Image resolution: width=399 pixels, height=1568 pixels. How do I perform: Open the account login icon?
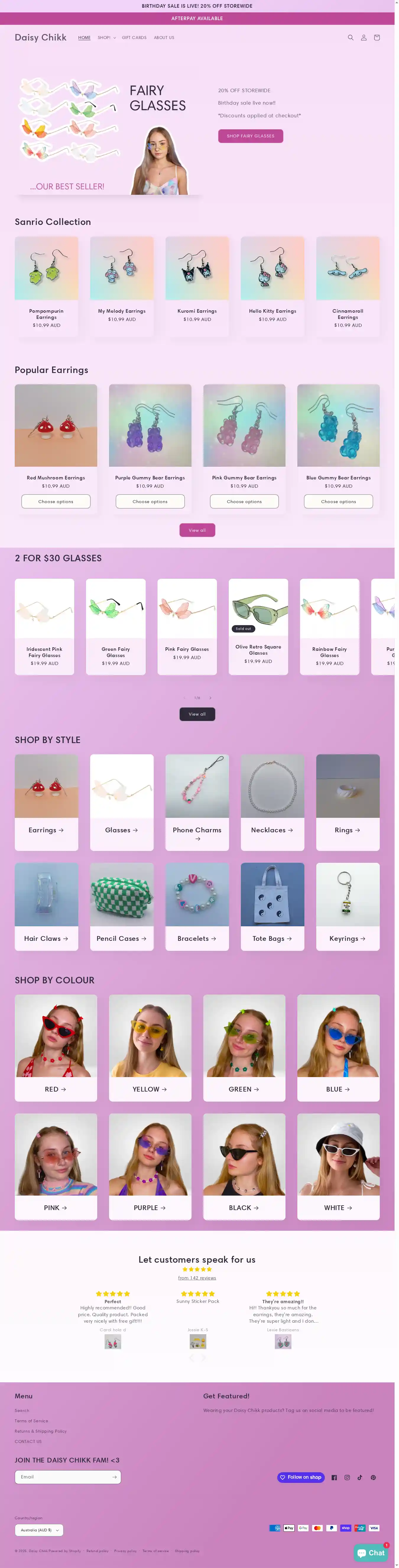(364, 38)
